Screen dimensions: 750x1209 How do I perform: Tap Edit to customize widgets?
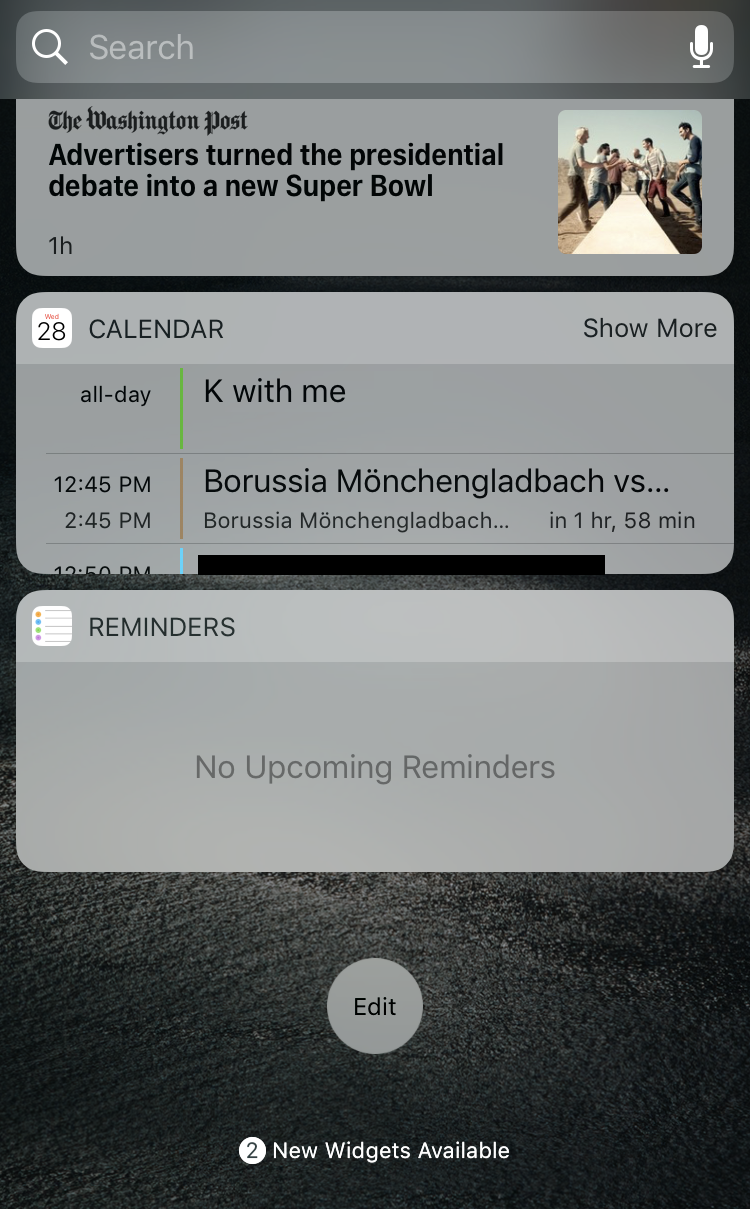[x=374, y=1006]
